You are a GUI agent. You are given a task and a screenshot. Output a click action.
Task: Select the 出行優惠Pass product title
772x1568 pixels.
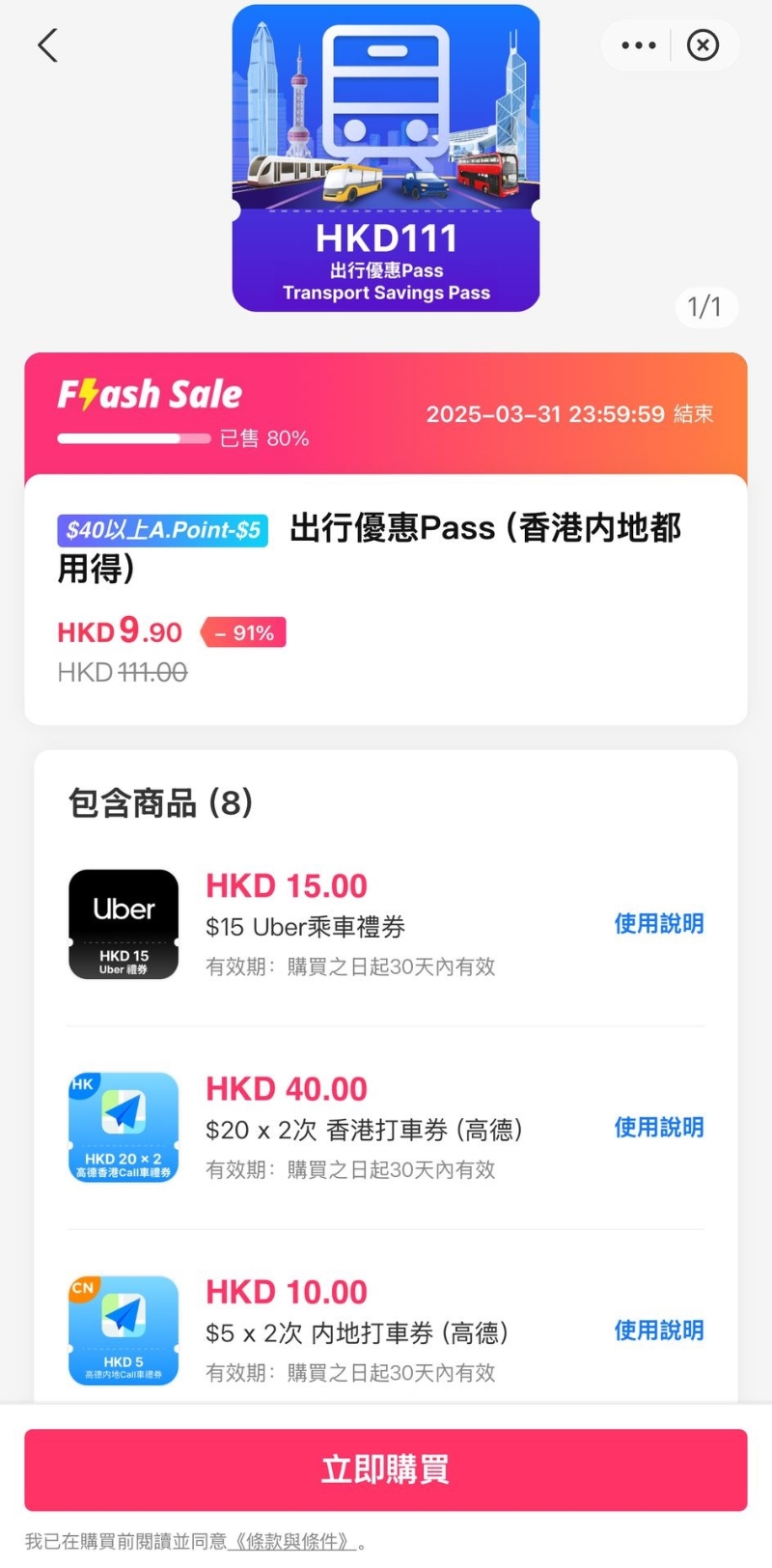click(484, 528)
